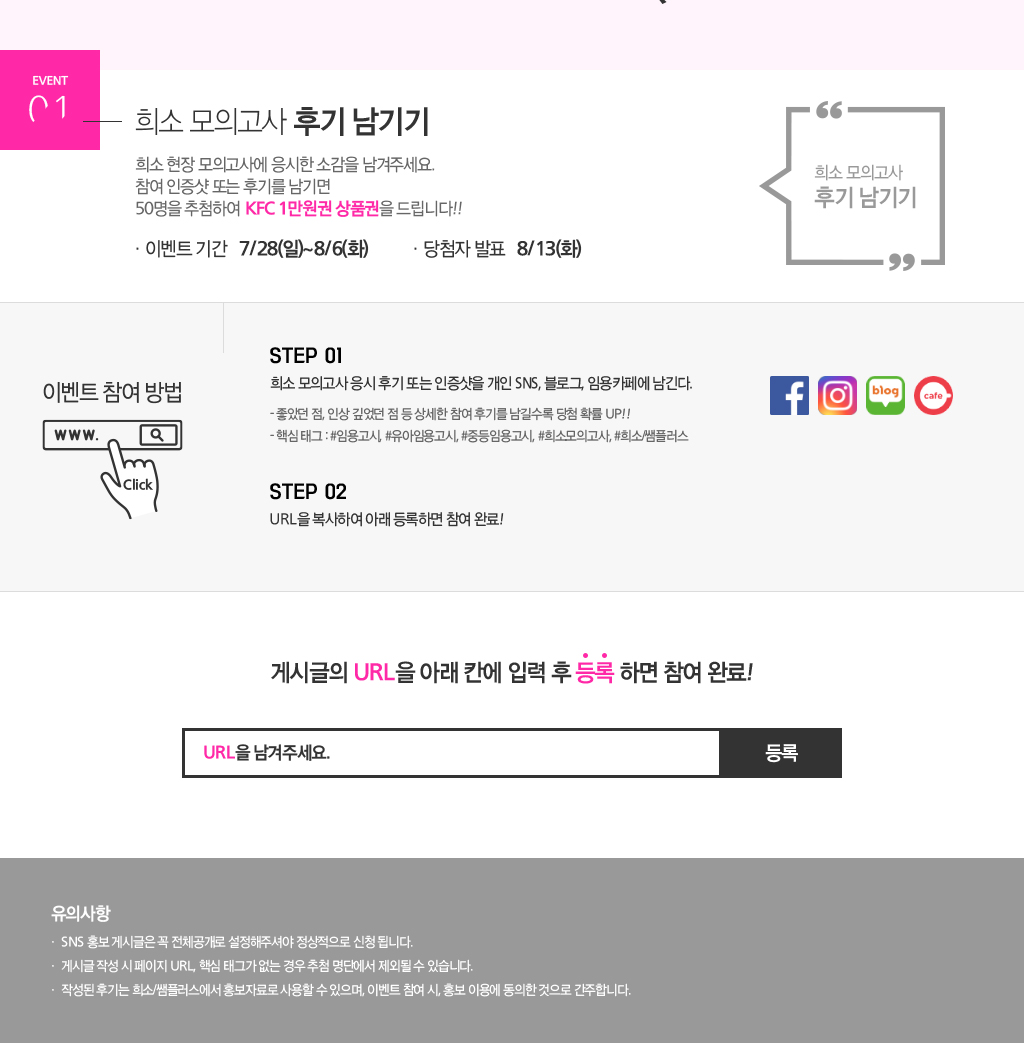Focus the URL input field
The image size is (1024, 1043).
tap(451, 753)
